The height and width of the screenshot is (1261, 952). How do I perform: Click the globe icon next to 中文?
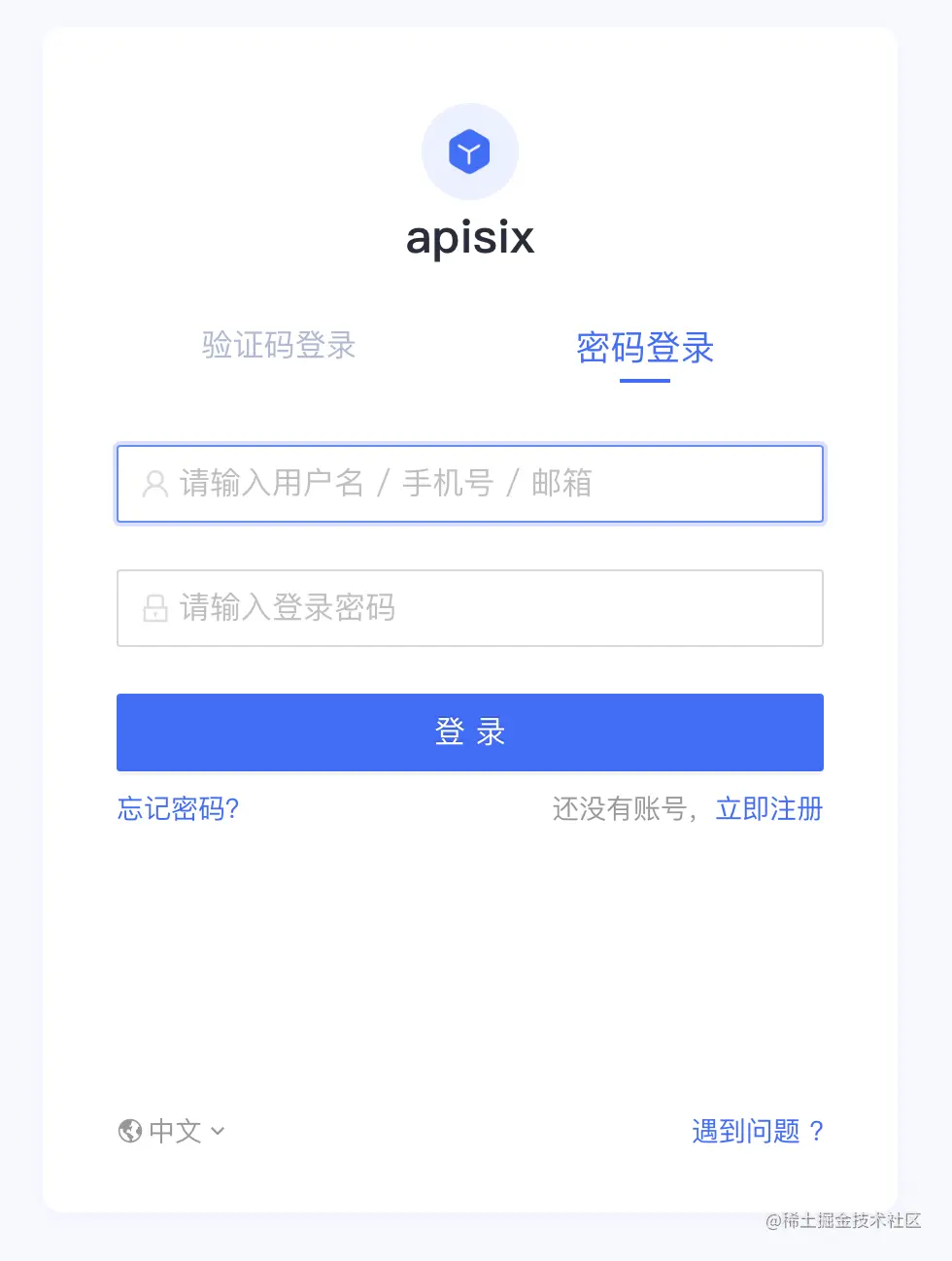coord(129,1131)
